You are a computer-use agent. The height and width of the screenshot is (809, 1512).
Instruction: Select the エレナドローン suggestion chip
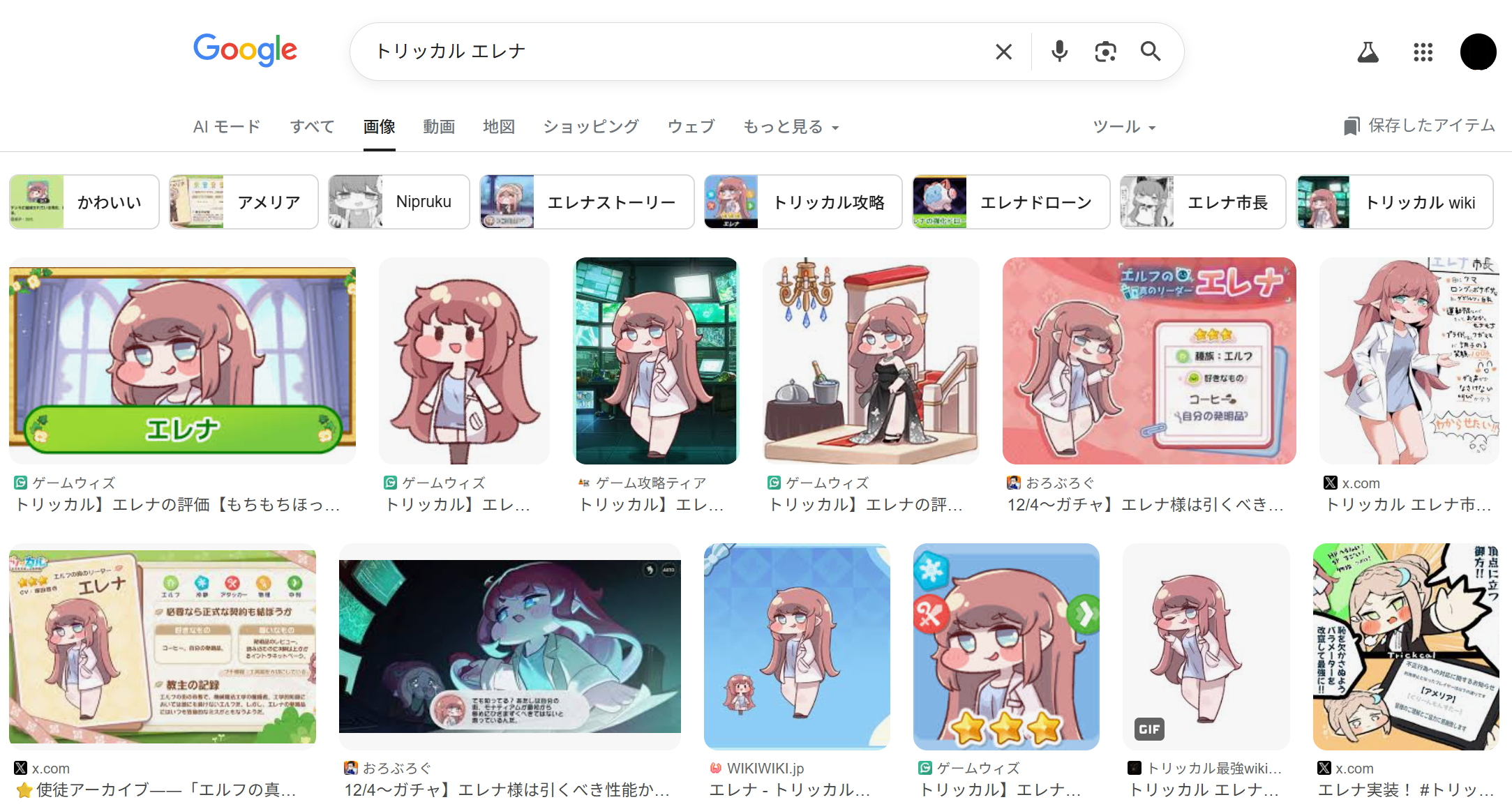[x=1011, y=202]
